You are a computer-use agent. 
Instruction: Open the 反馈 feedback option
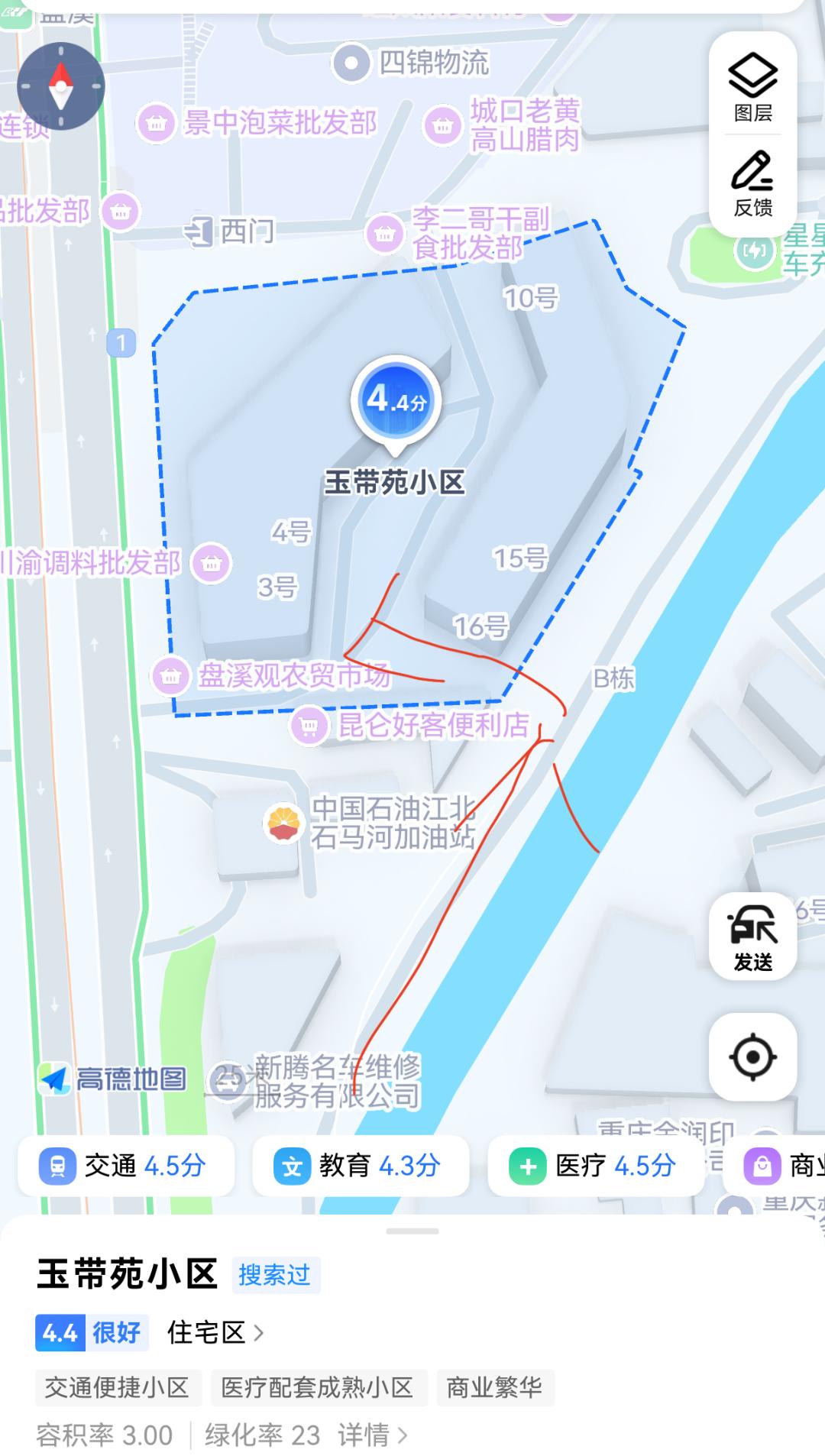[x=752, y=185]
